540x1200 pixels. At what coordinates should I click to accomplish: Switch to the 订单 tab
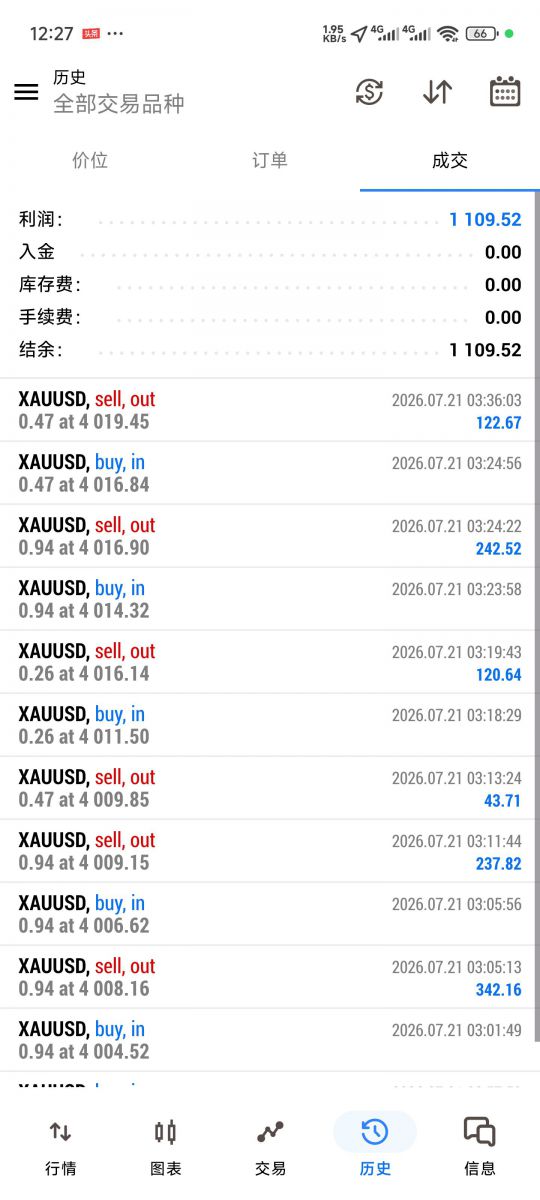[x=270, y=160]
